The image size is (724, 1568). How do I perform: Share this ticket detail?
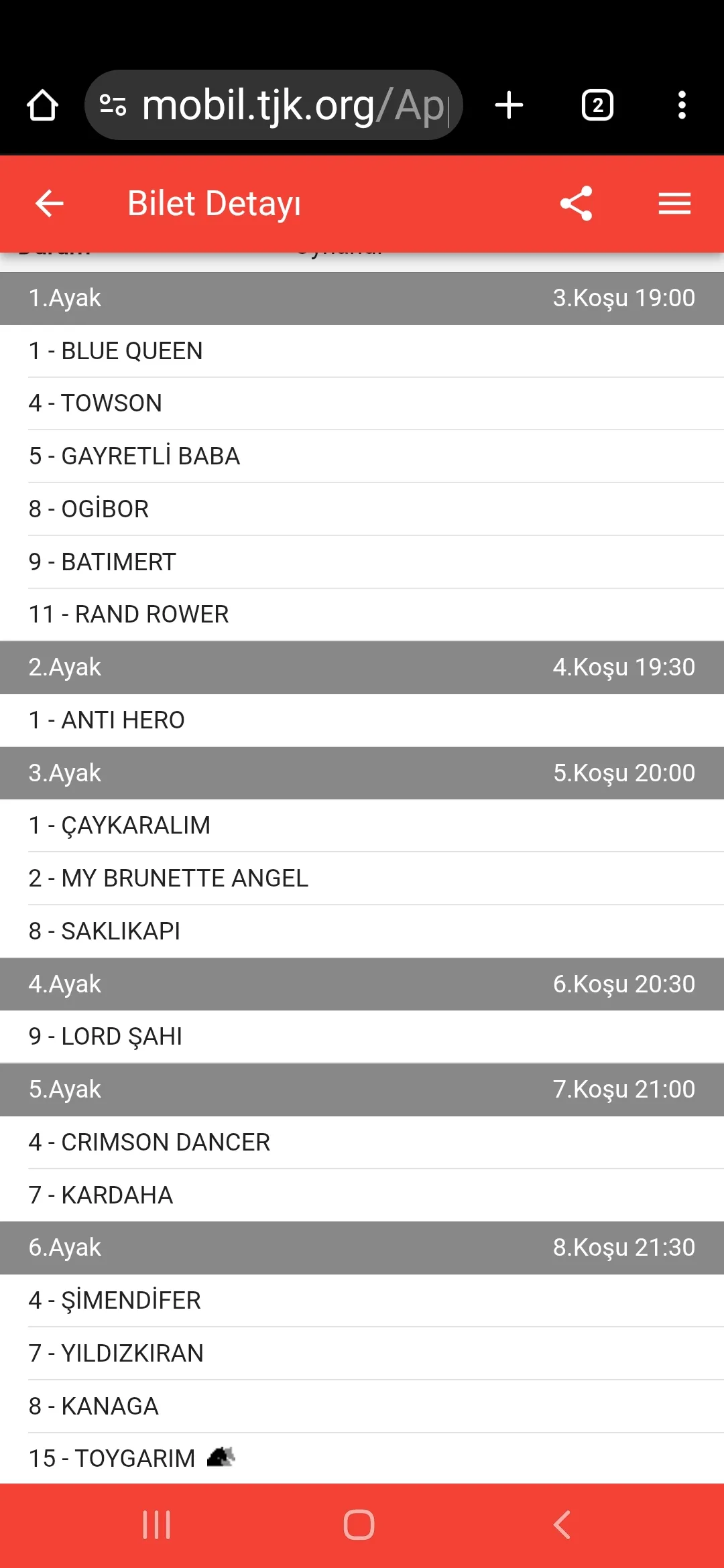(x=577, y=204)
